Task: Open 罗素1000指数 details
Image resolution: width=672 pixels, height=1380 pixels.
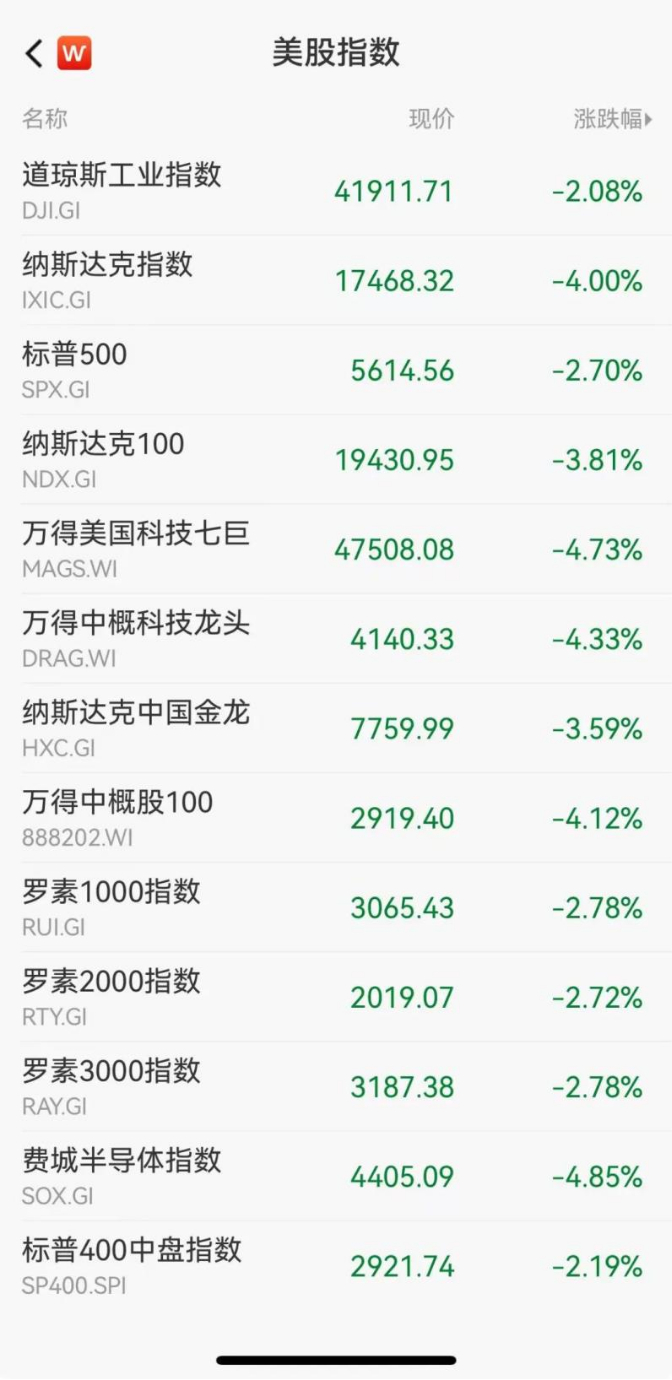Action: (x=112, y=906)
